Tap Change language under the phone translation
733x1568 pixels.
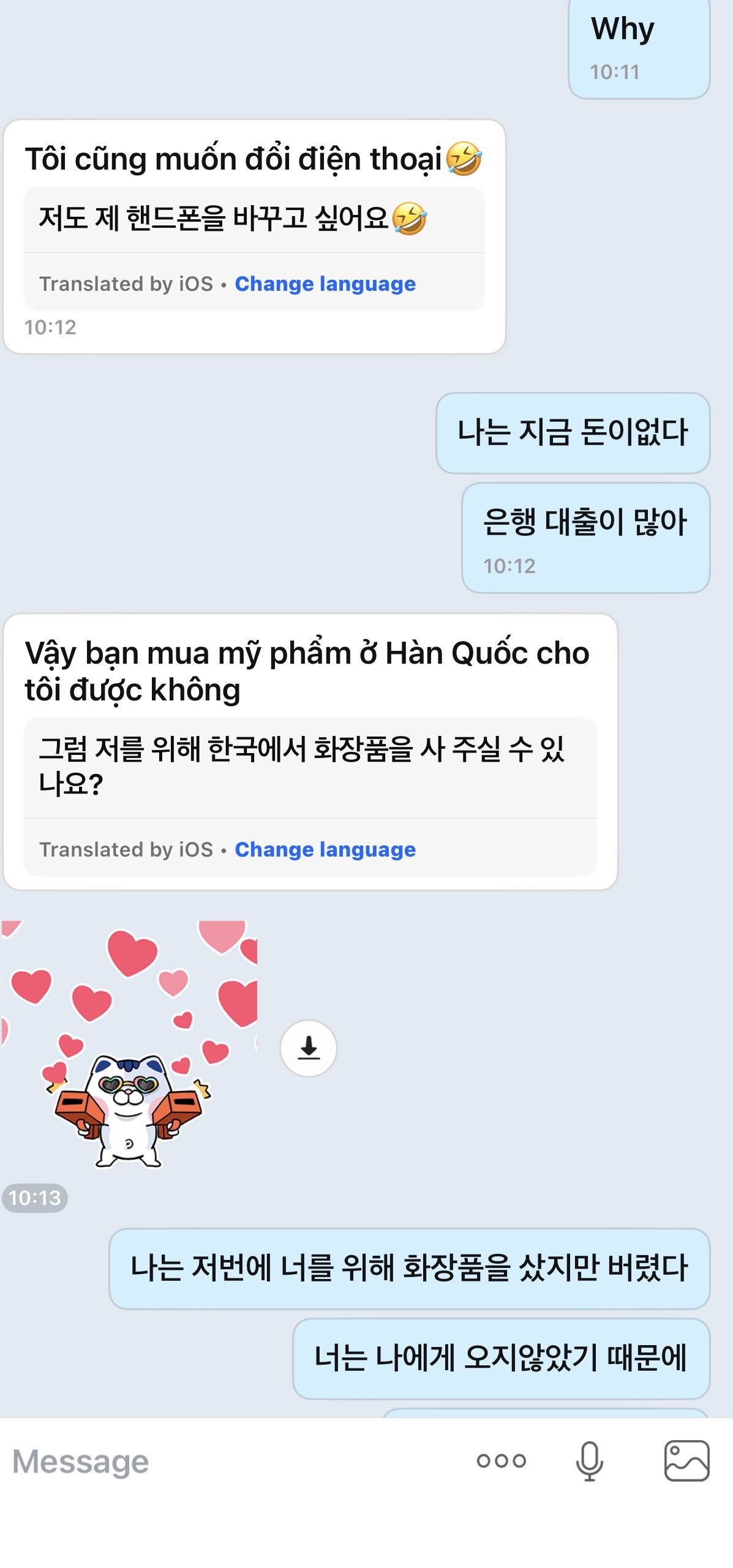click(325, 284)
